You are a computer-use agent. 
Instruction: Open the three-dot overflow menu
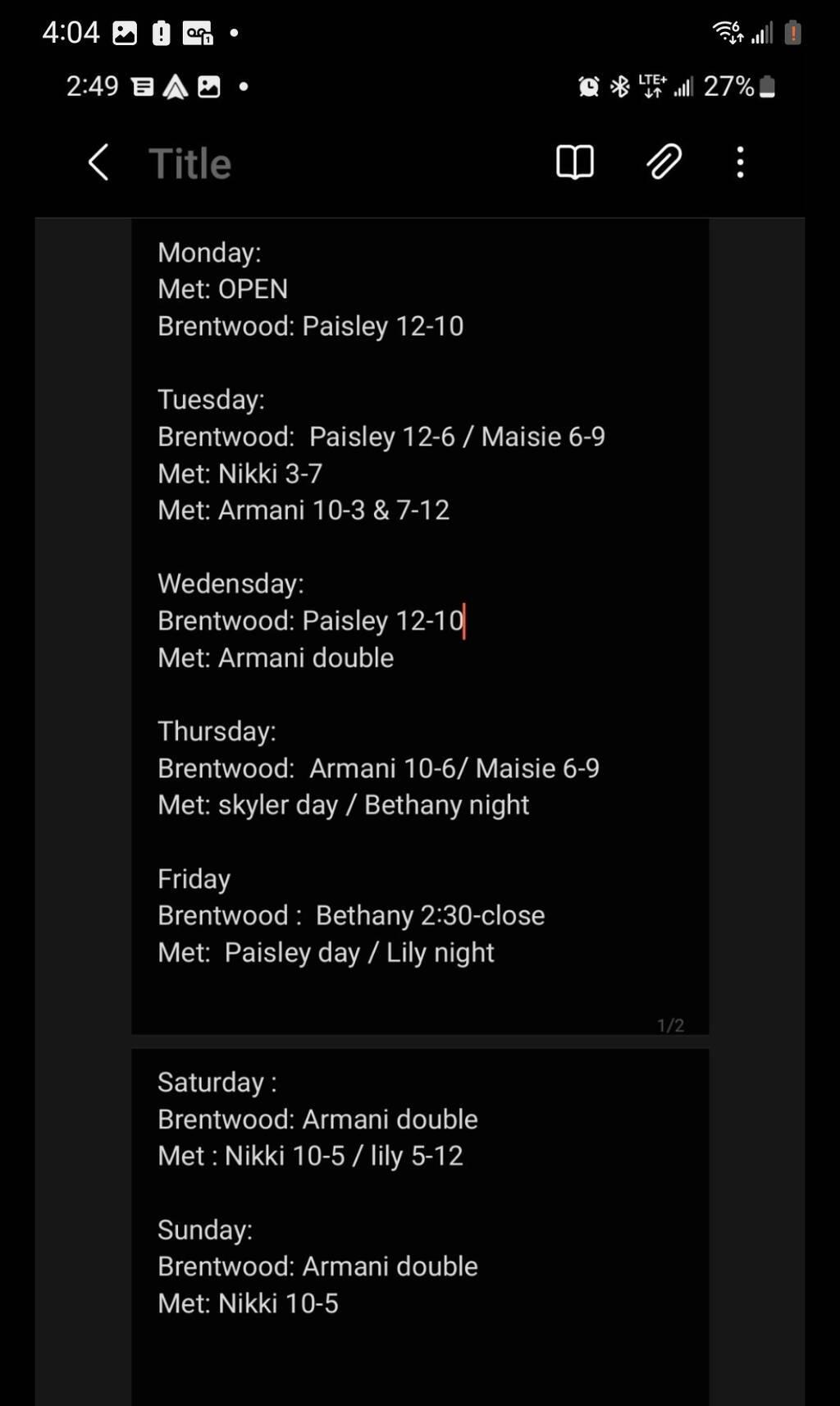[740, 163]
